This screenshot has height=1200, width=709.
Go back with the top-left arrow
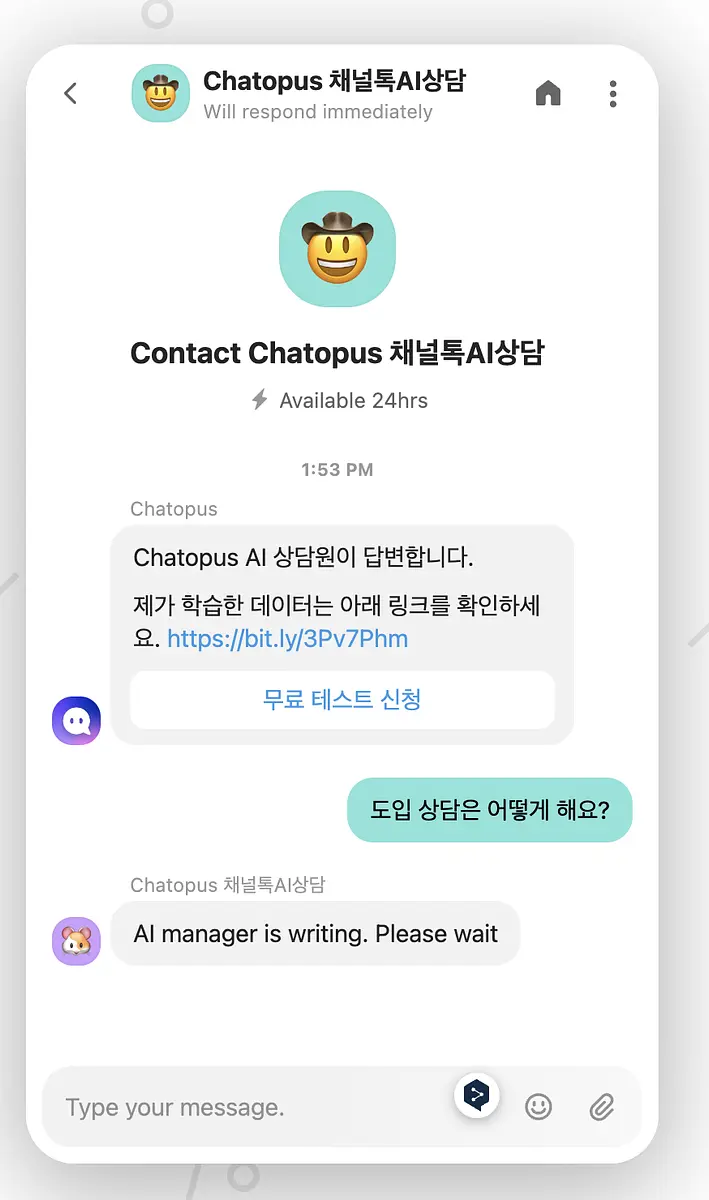coord(70,94)
